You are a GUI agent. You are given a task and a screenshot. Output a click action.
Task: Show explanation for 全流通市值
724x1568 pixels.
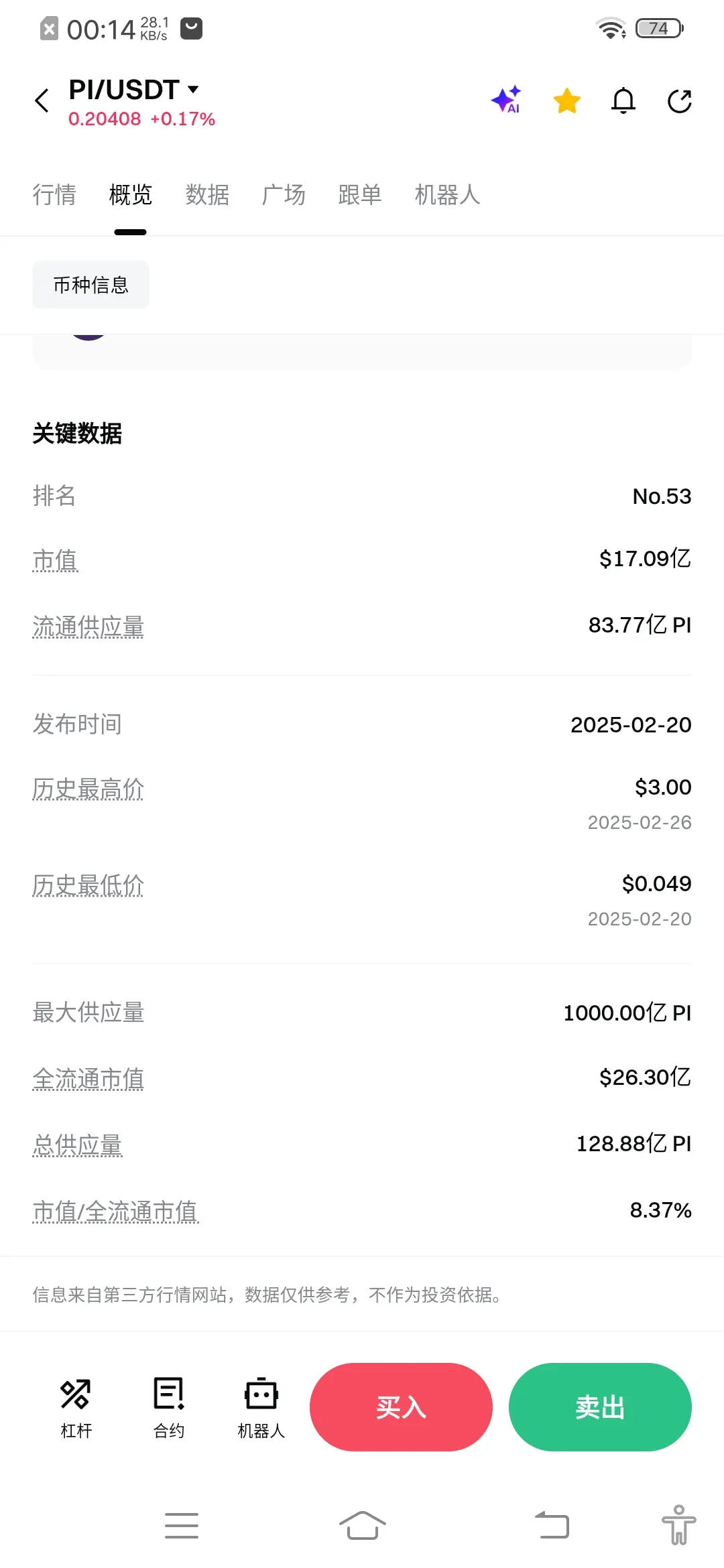click(88, 1078)
